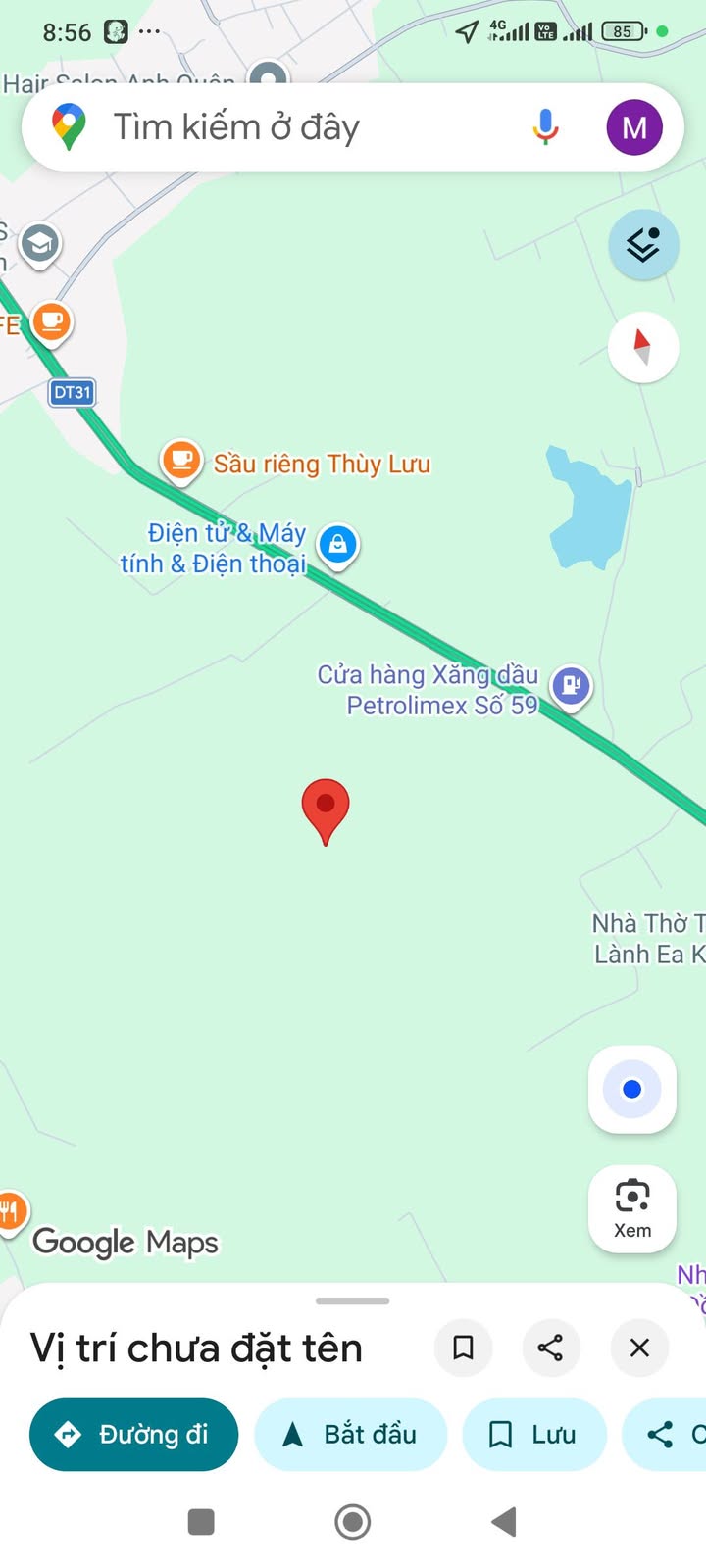Start voice search with the microphone
Image resolution: width=706 pixels, height=1568 pixels.
point(545,127)
